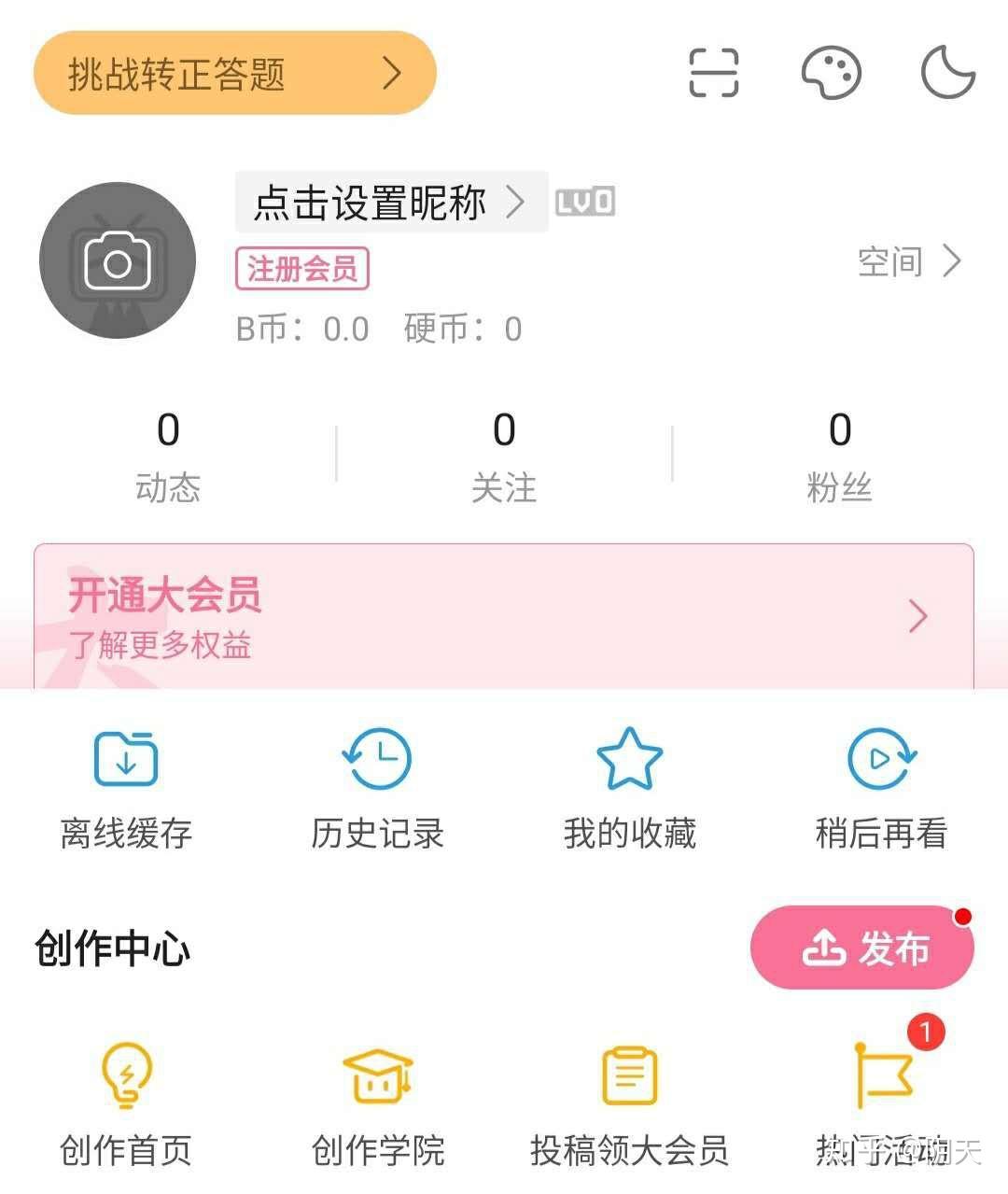
Task: Open 离线缓存 offline downloads
Action: click(x=124, y=784)
